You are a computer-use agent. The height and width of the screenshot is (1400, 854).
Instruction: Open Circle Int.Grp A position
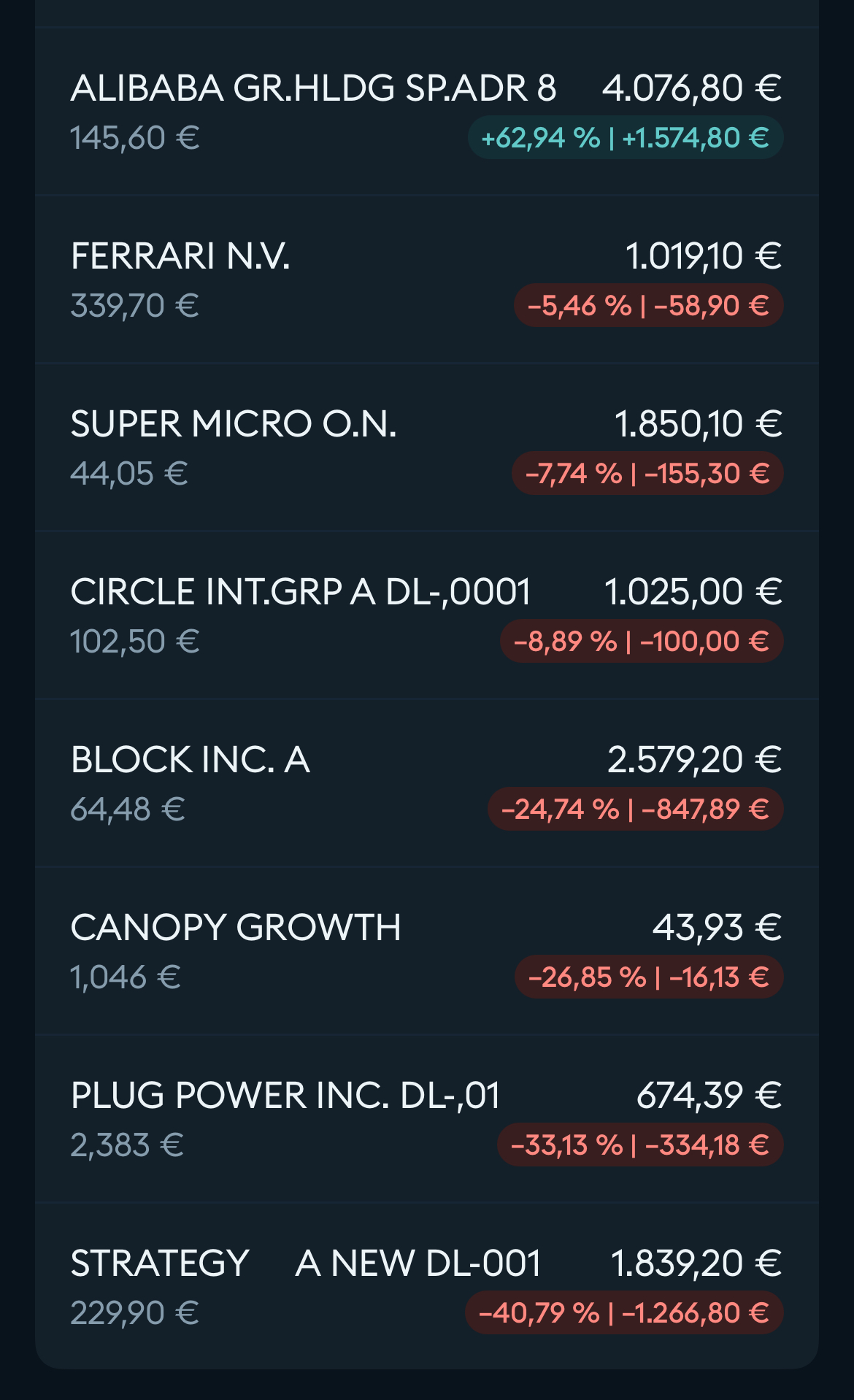tap(426, 615)
